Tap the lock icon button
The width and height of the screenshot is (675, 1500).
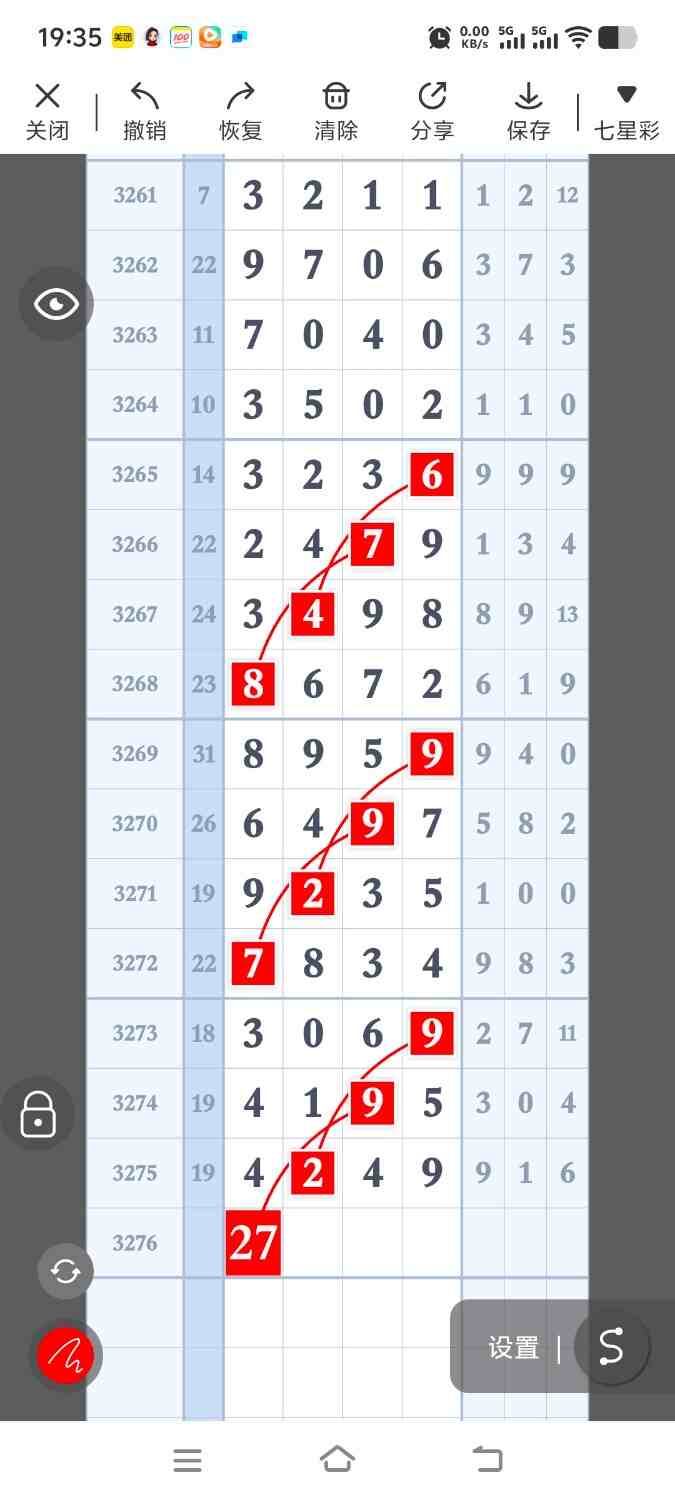coord(38,1113)
